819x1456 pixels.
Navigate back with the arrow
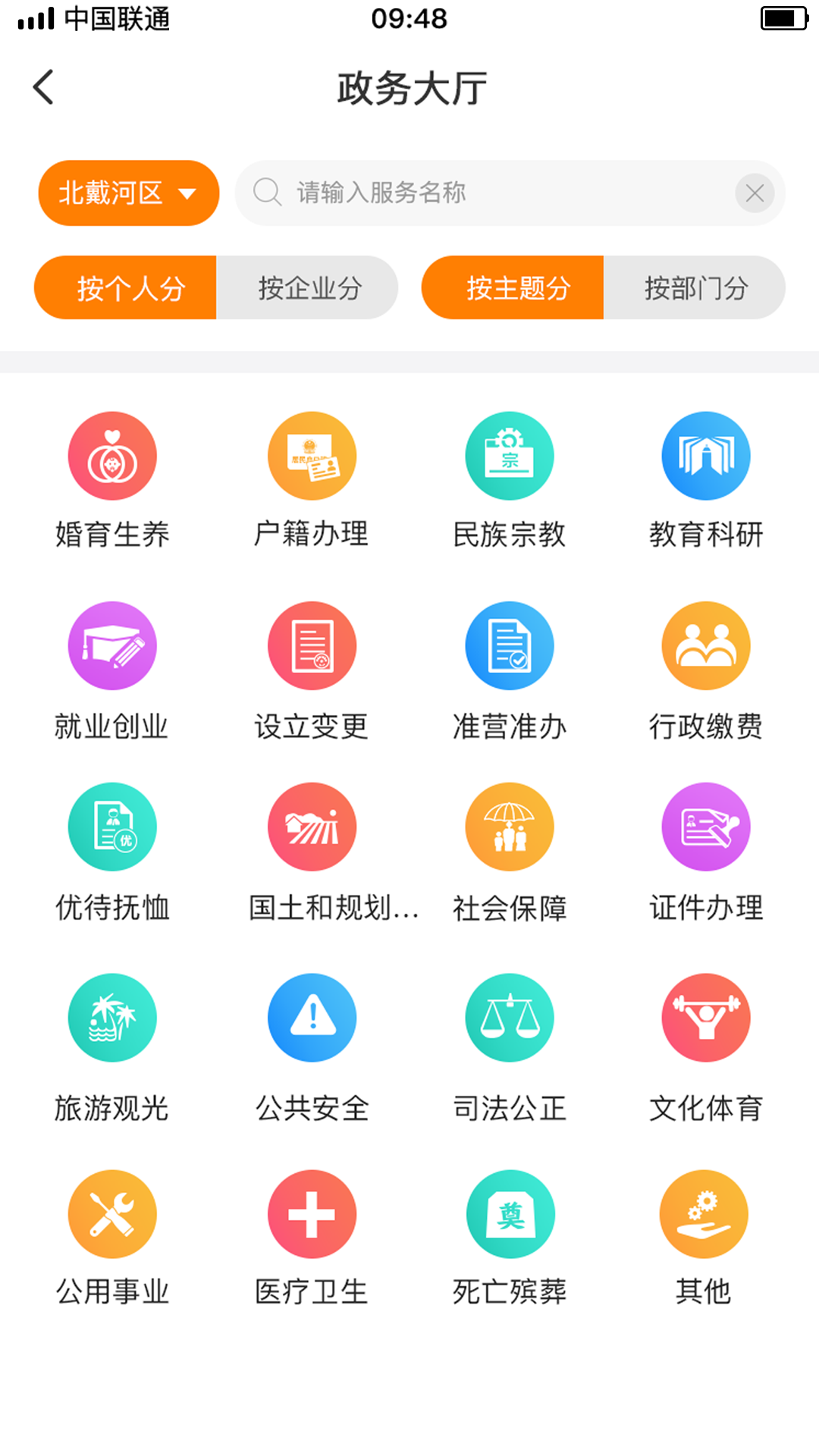click(43, 86)
